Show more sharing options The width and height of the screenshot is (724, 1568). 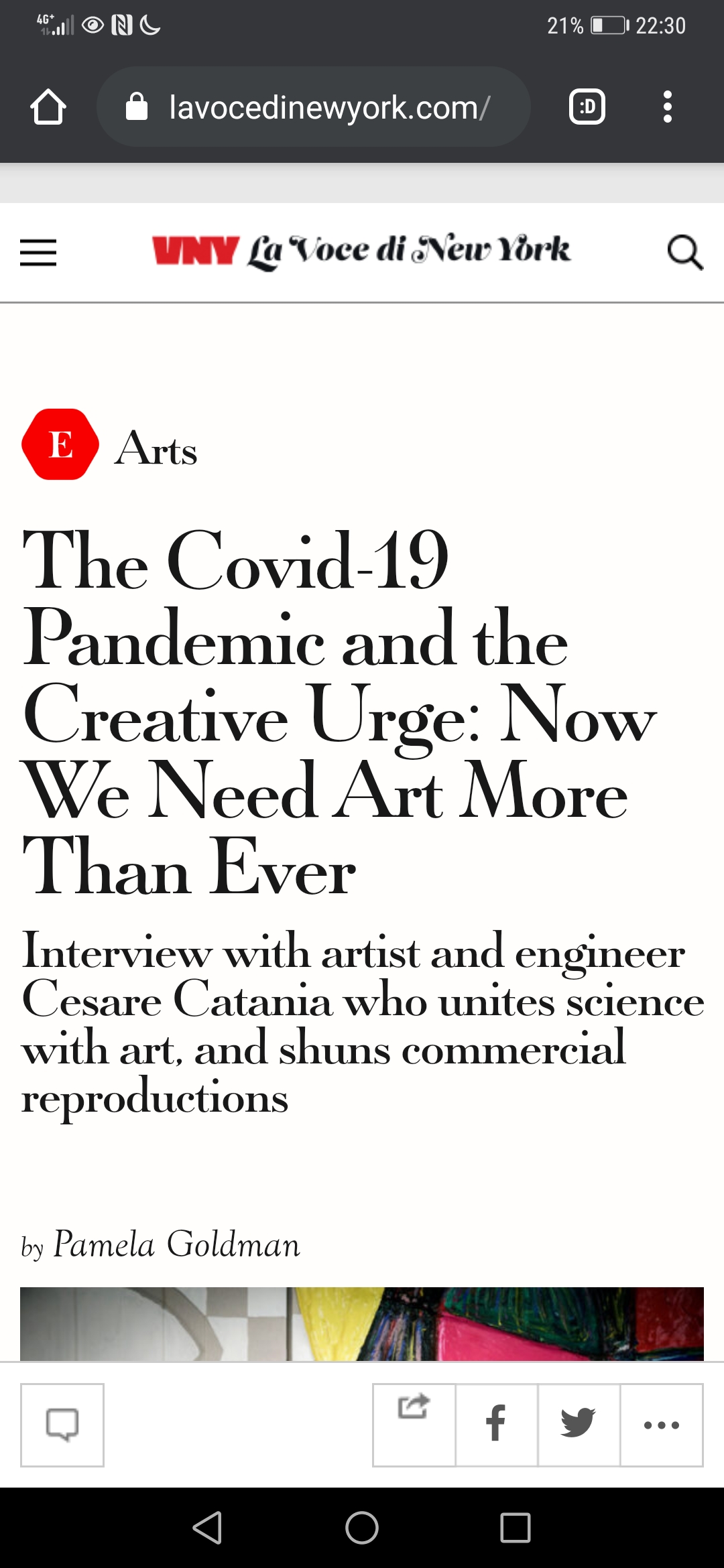click(x=662, y=1425)
